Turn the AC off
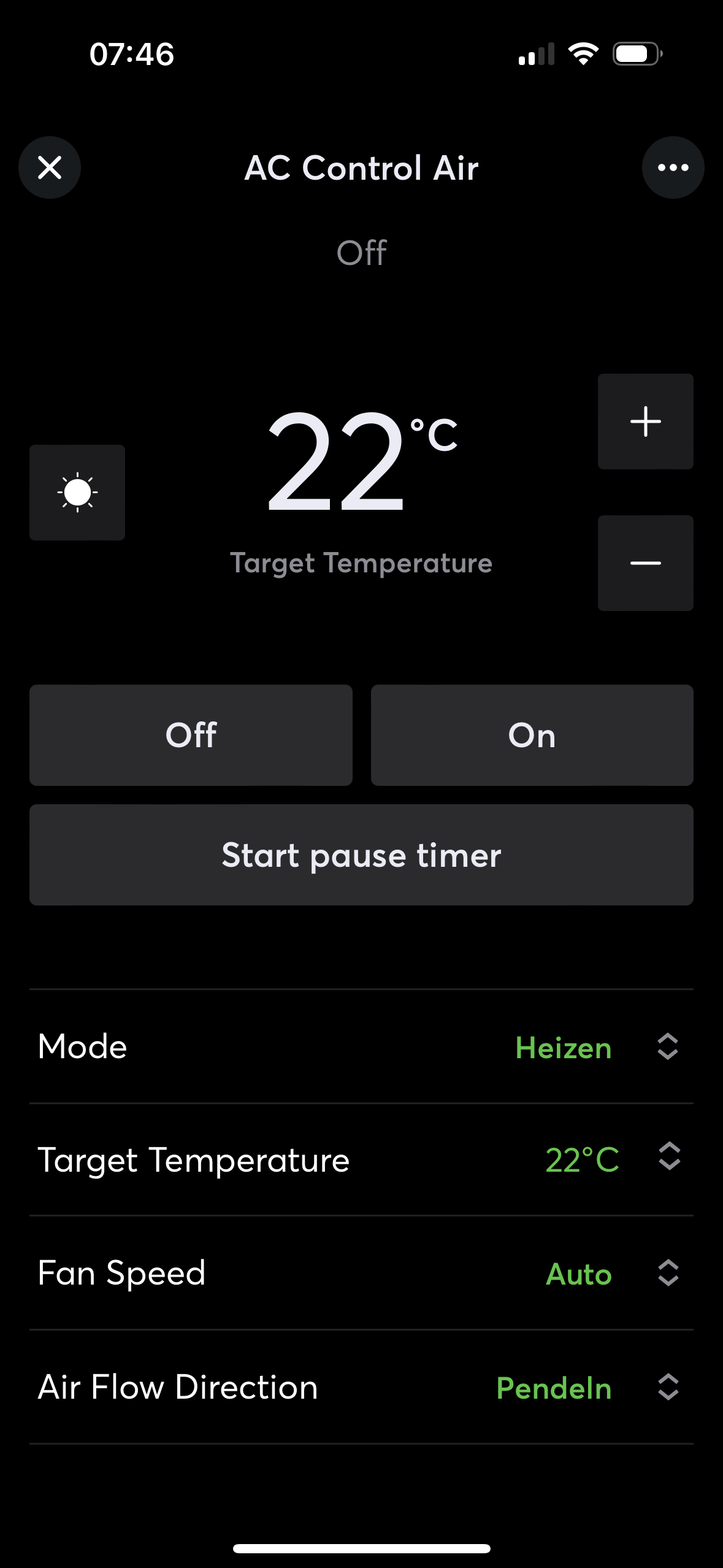723x1568 pixels. 191,735
